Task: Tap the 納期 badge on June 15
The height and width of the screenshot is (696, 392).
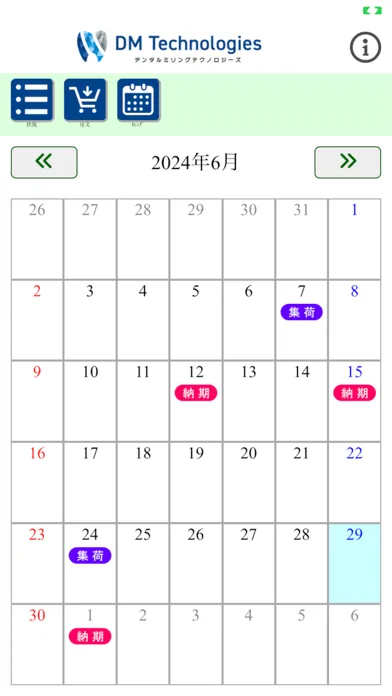Action: coord(355,393)
